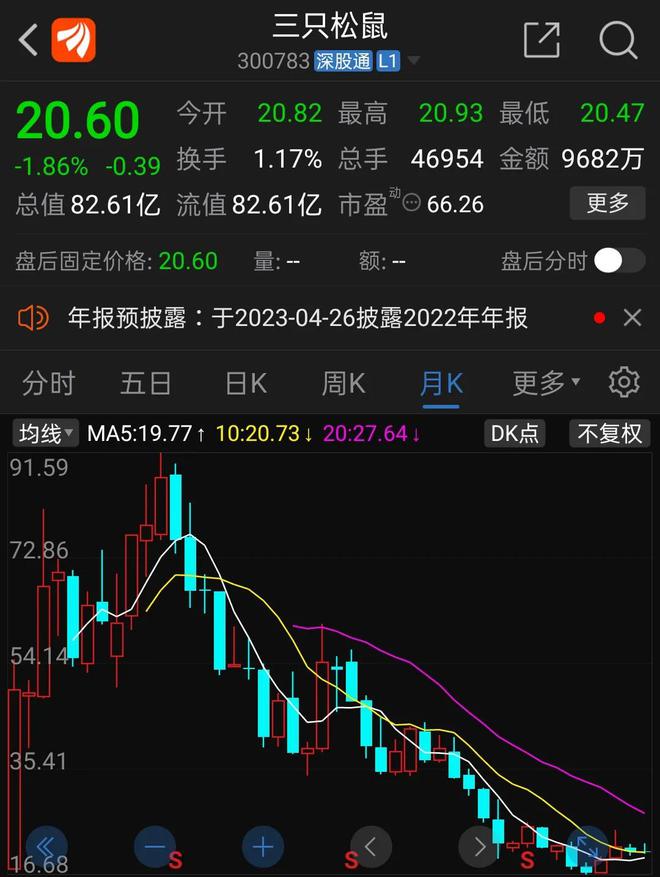Toggle the 盘后分时 switch
This screenshot has width=660, height=877.
(x=619, y=261)
